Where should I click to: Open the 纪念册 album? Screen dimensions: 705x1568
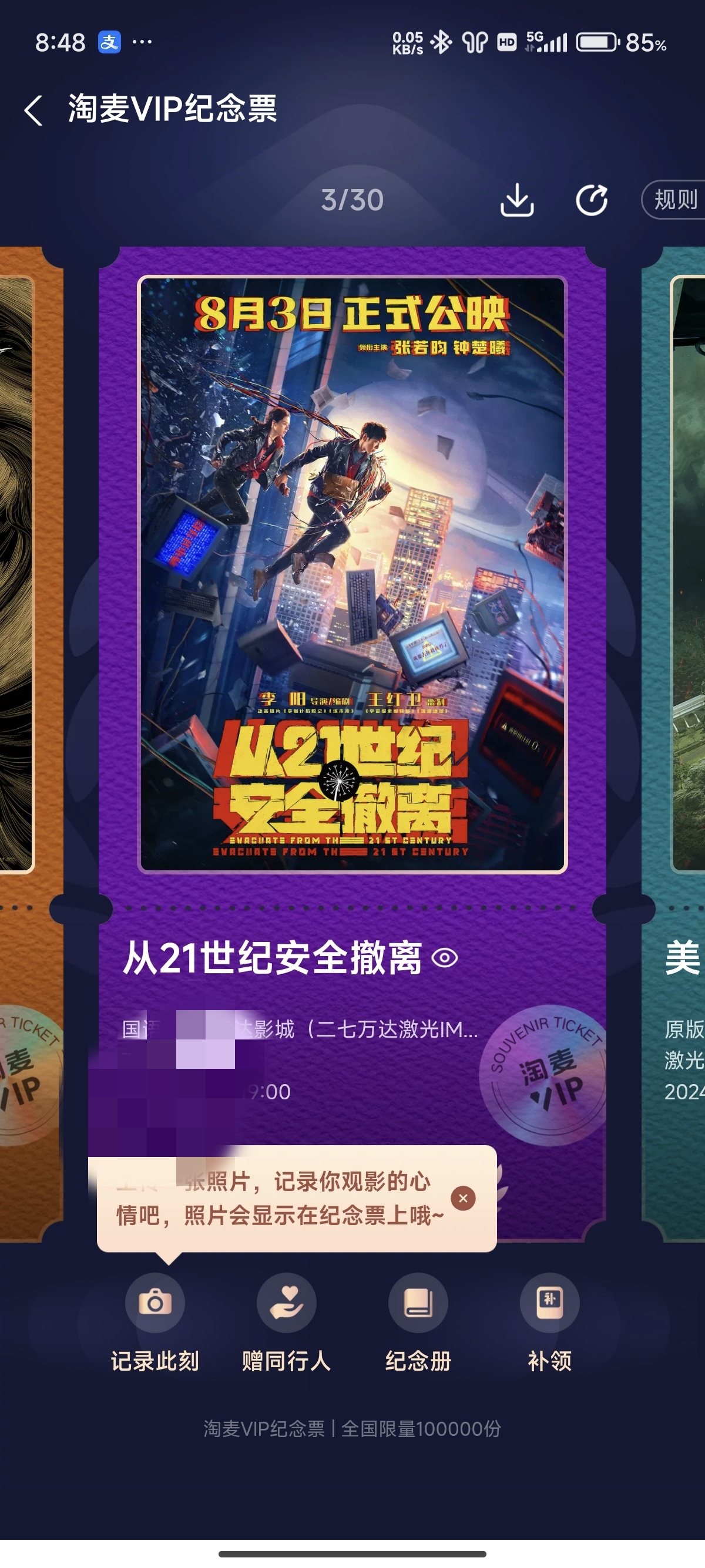tap(418, 1303)
